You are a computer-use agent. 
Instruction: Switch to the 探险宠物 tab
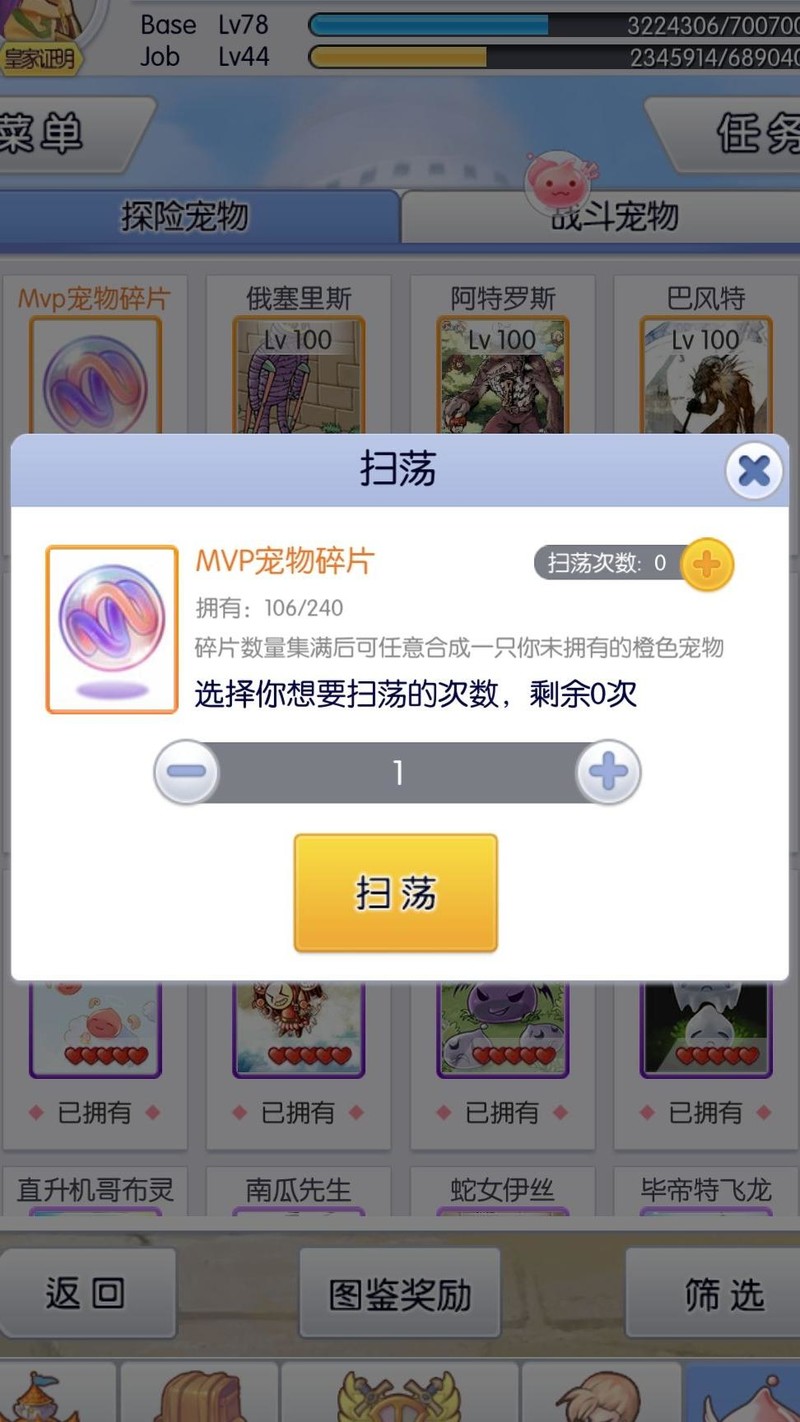(185, 216)
